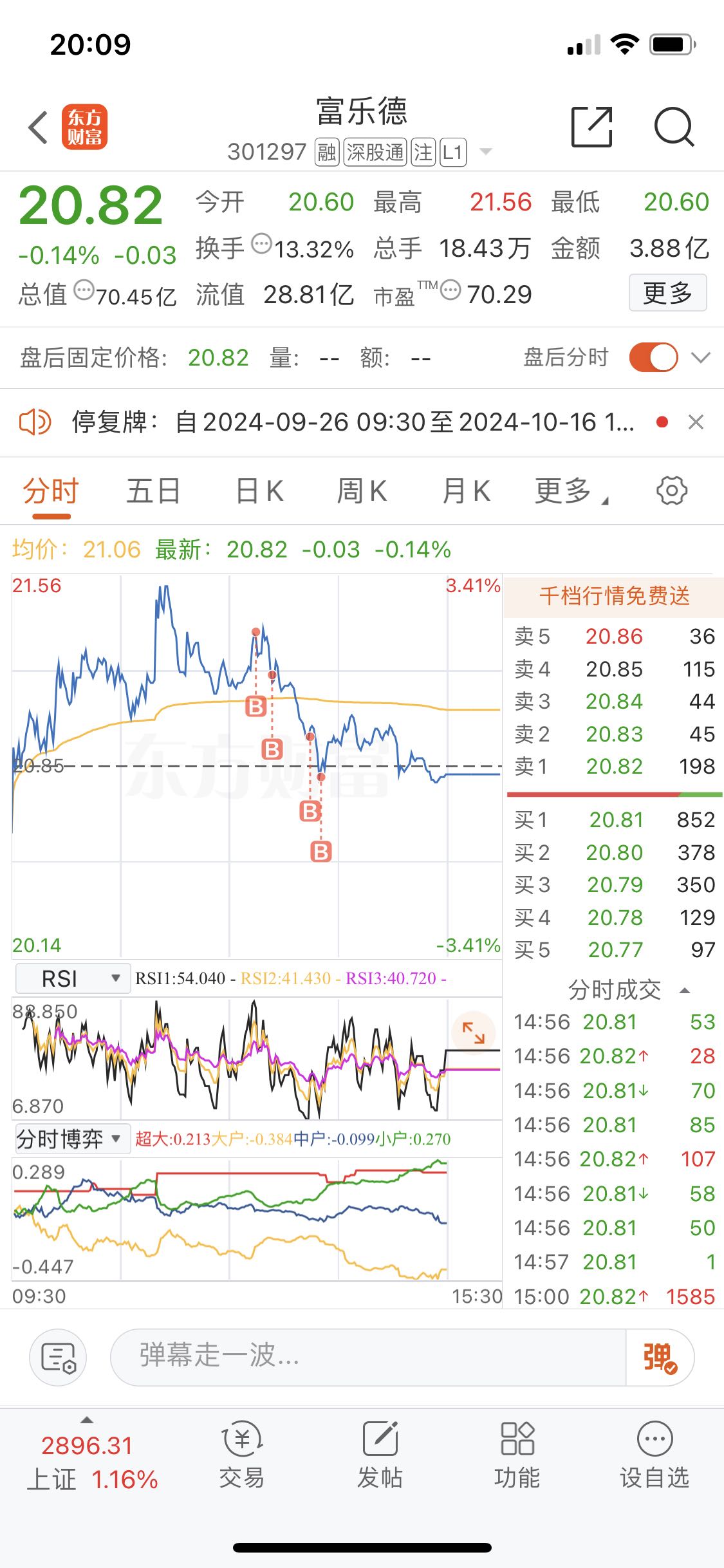Open the share panel via share icon
The height and width of the screenshot is (1568, 724).
[x=592, y=127]
